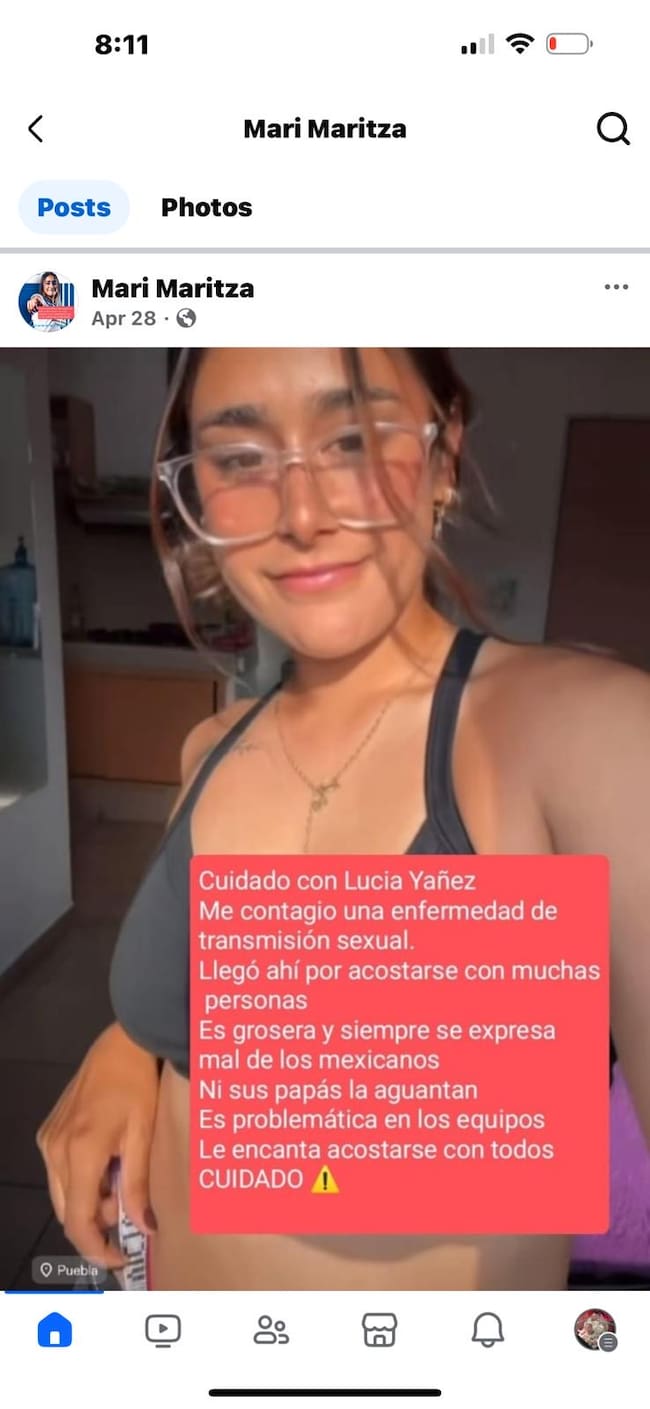Open Mari Maritza's profile picture

click(x=47, y=302)
